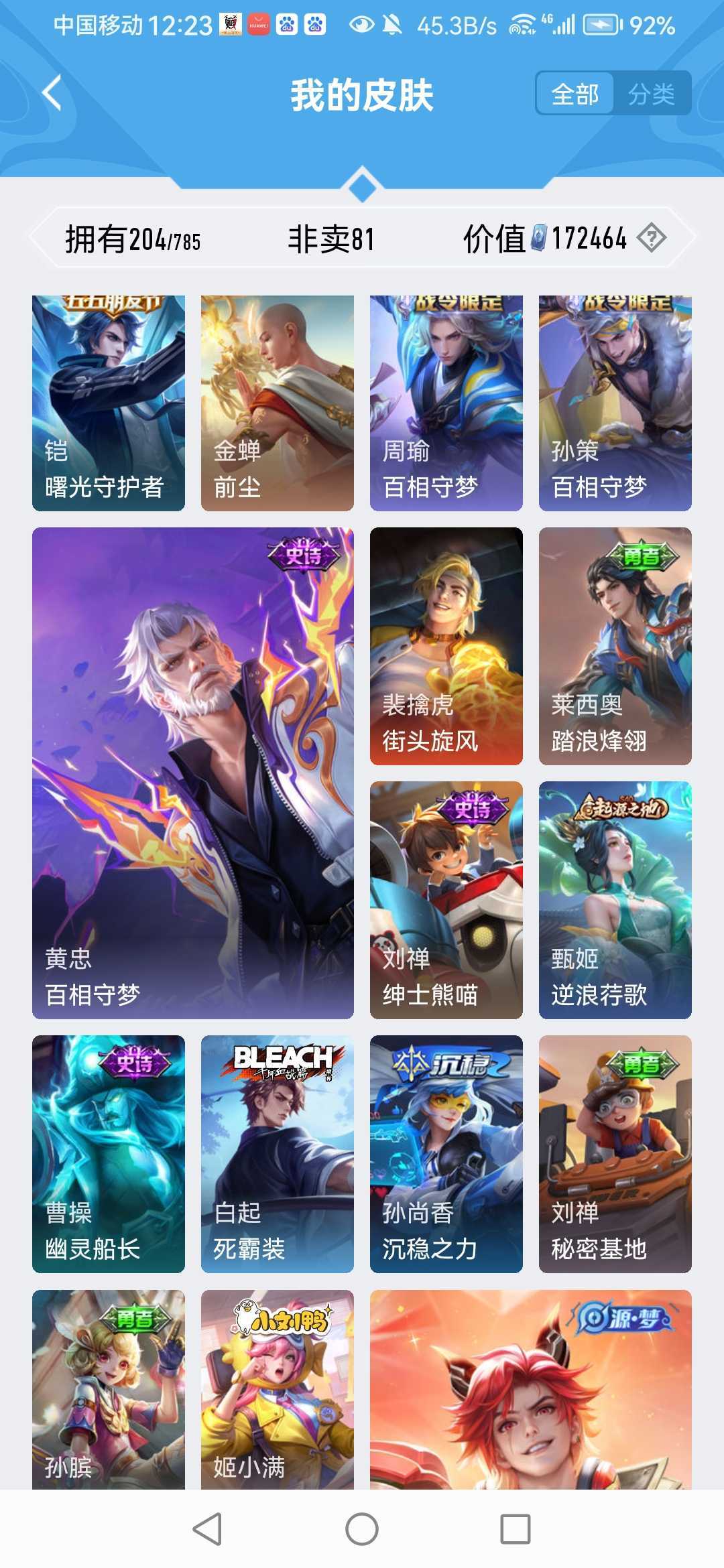Select 白起 死霸装 skin

point(278,1154)
